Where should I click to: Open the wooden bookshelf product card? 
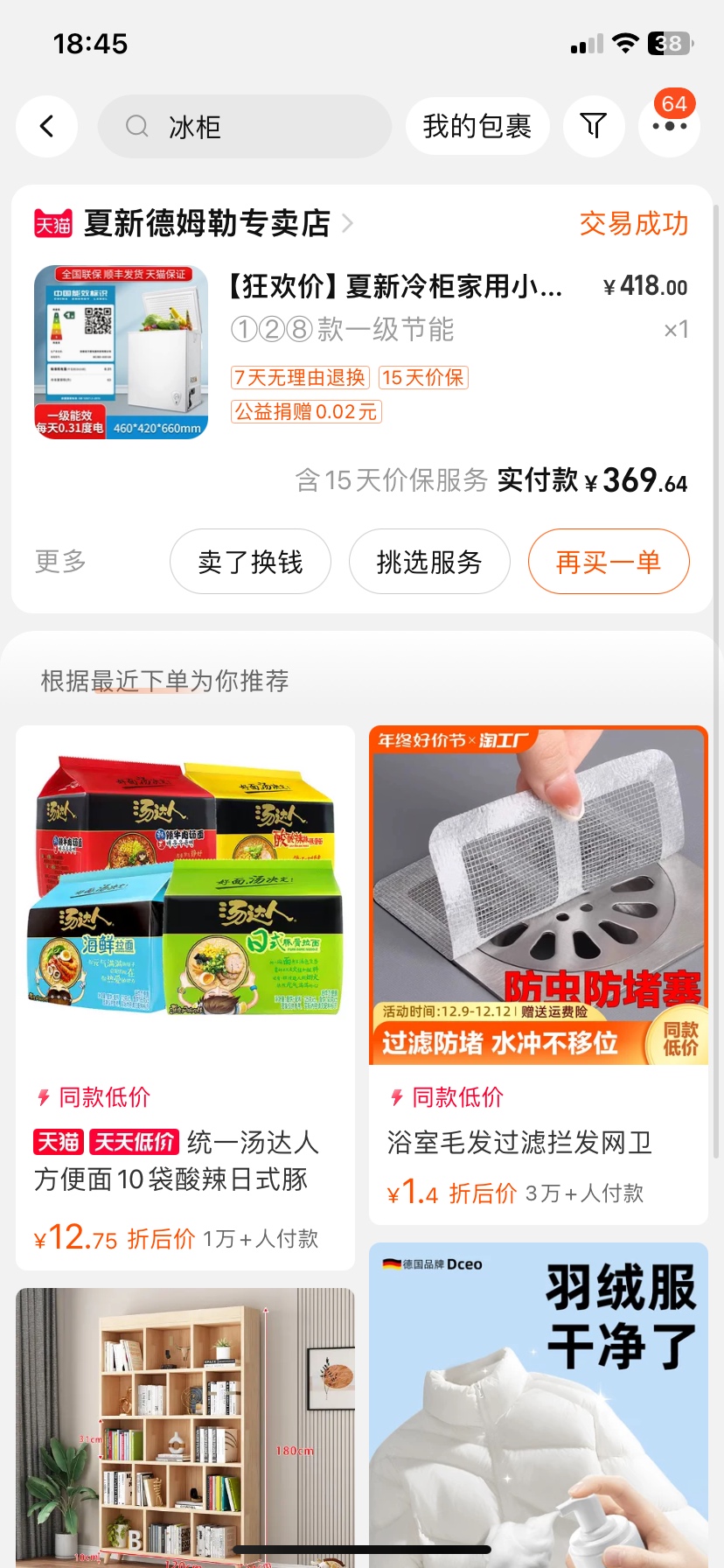pyautogui.click(x=185, y=1426)
